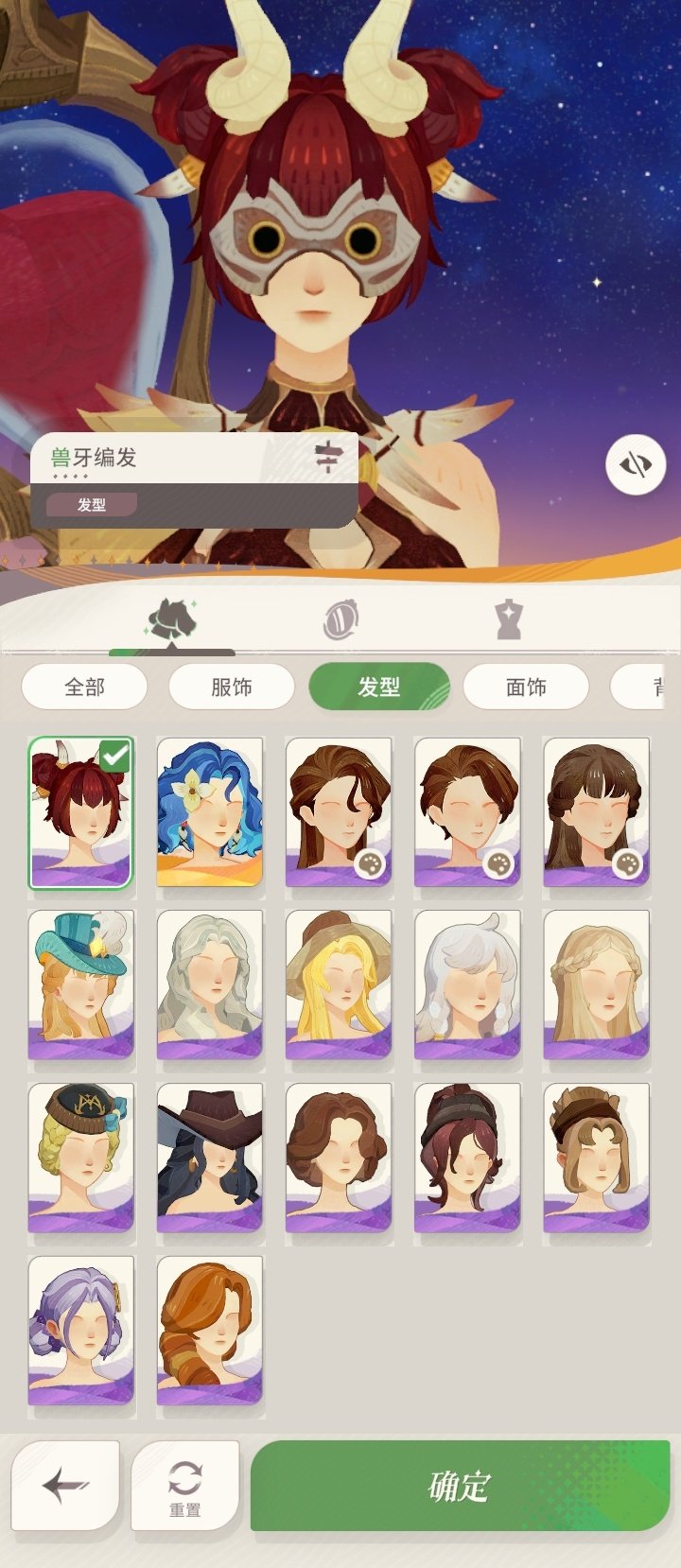Viewport: 681px width, 1568px height.
Task: Toggle the voice mute icon at top right
Action: 636,462
